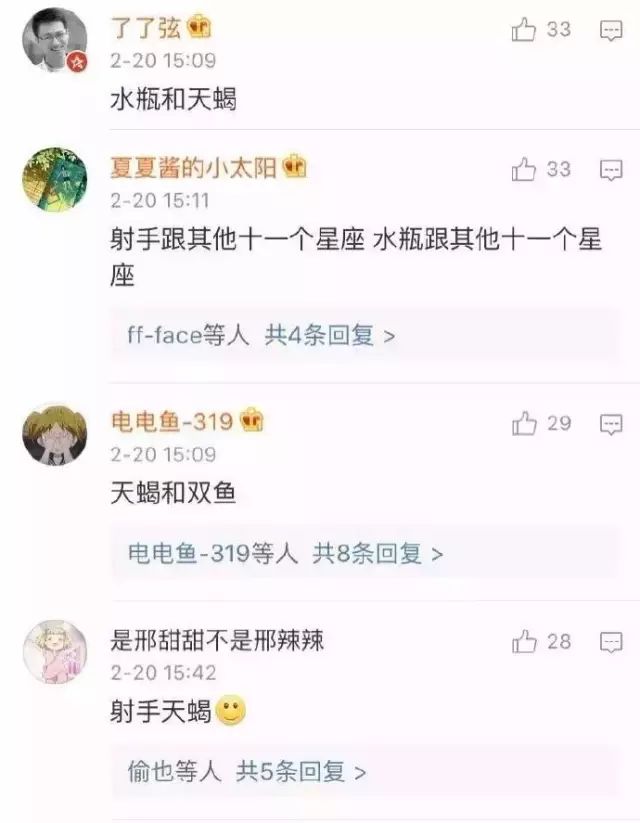Viewport: 640px width, 823px height.
Task: Open username 是邢甜甜不是邢辣辣's profile
Action: click(217, 639)
